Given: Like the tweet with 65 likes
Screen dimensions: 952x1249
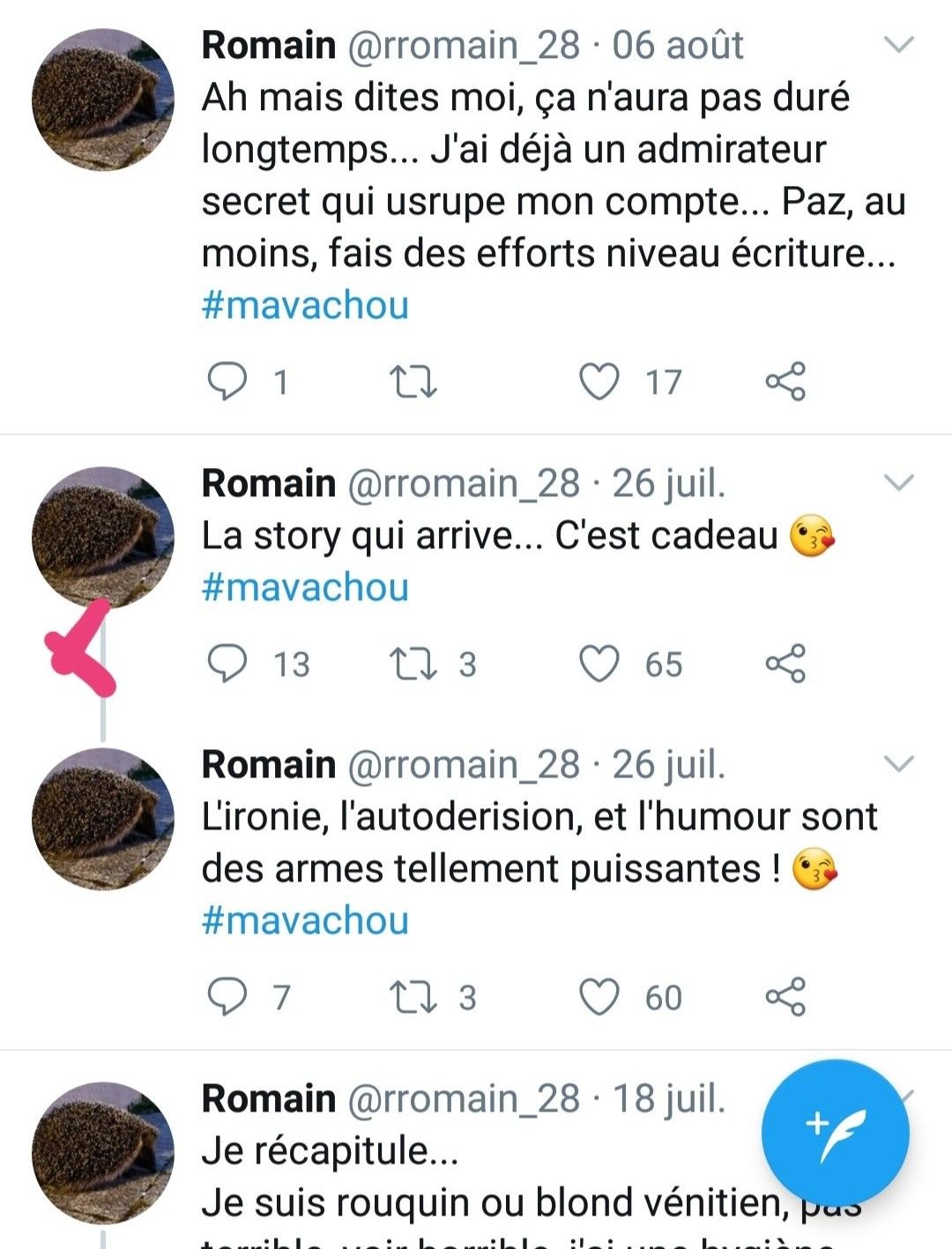Looking at the screenshot, I should point(599,664).
